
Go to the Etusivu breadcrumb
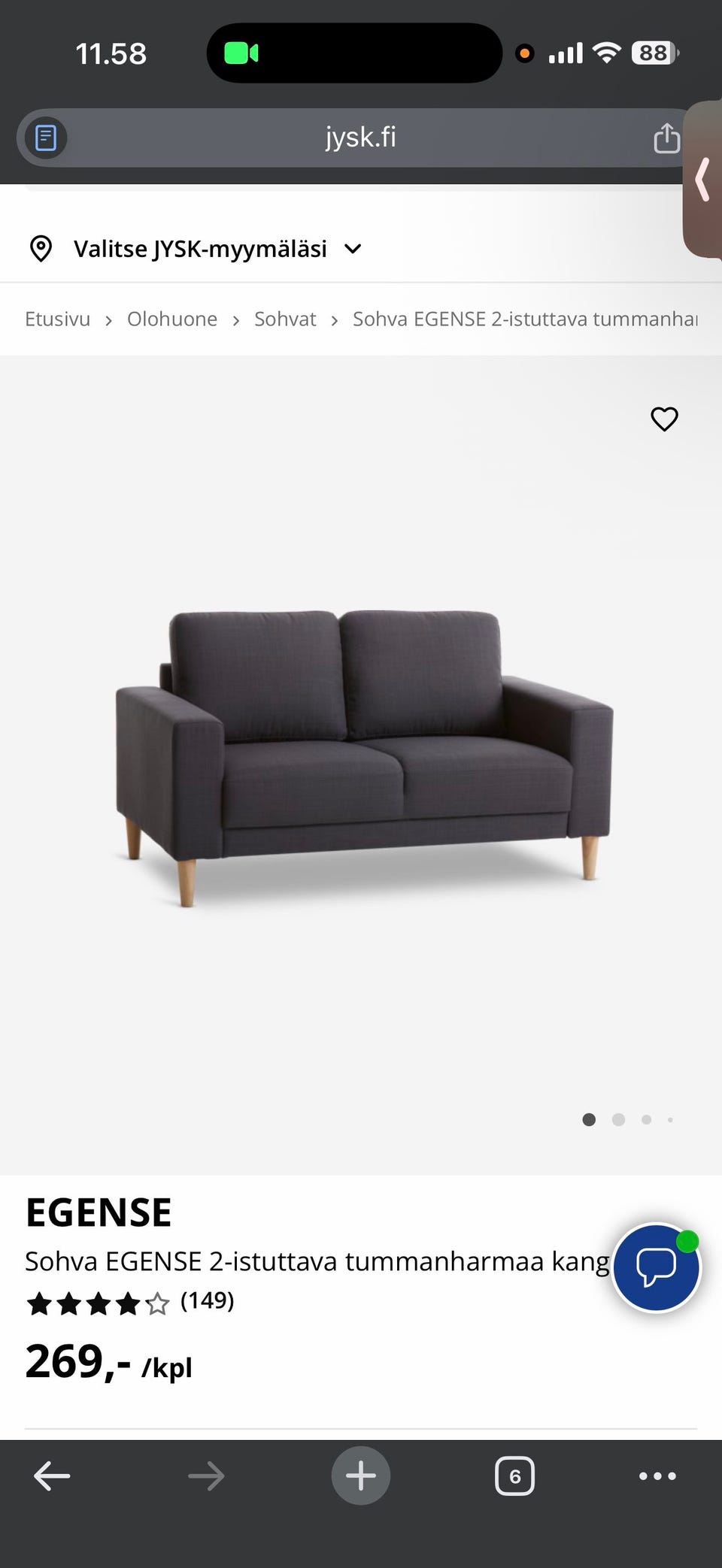(x=57, y=319)
